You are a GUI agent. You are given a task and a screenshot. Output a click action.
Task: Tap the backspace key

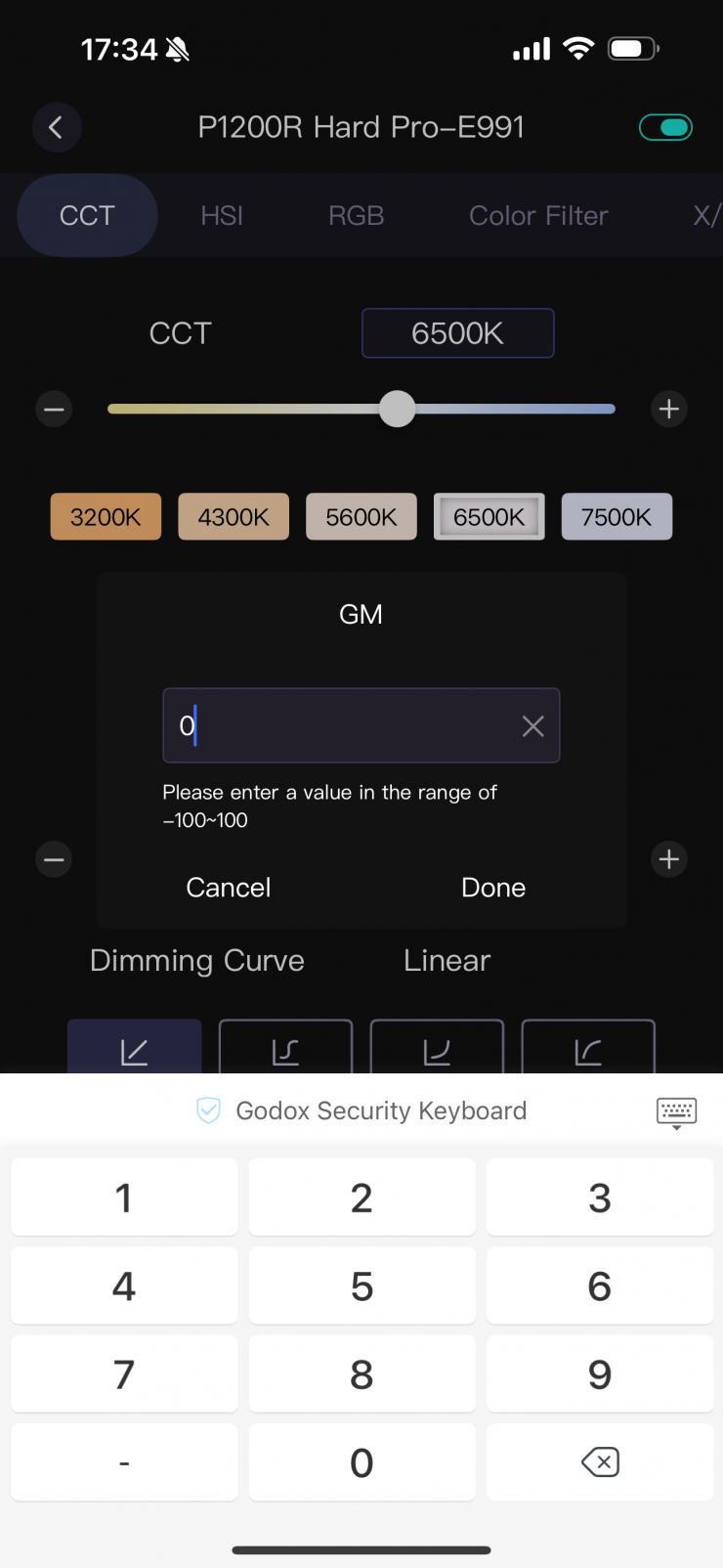[x=600, y=1462]
